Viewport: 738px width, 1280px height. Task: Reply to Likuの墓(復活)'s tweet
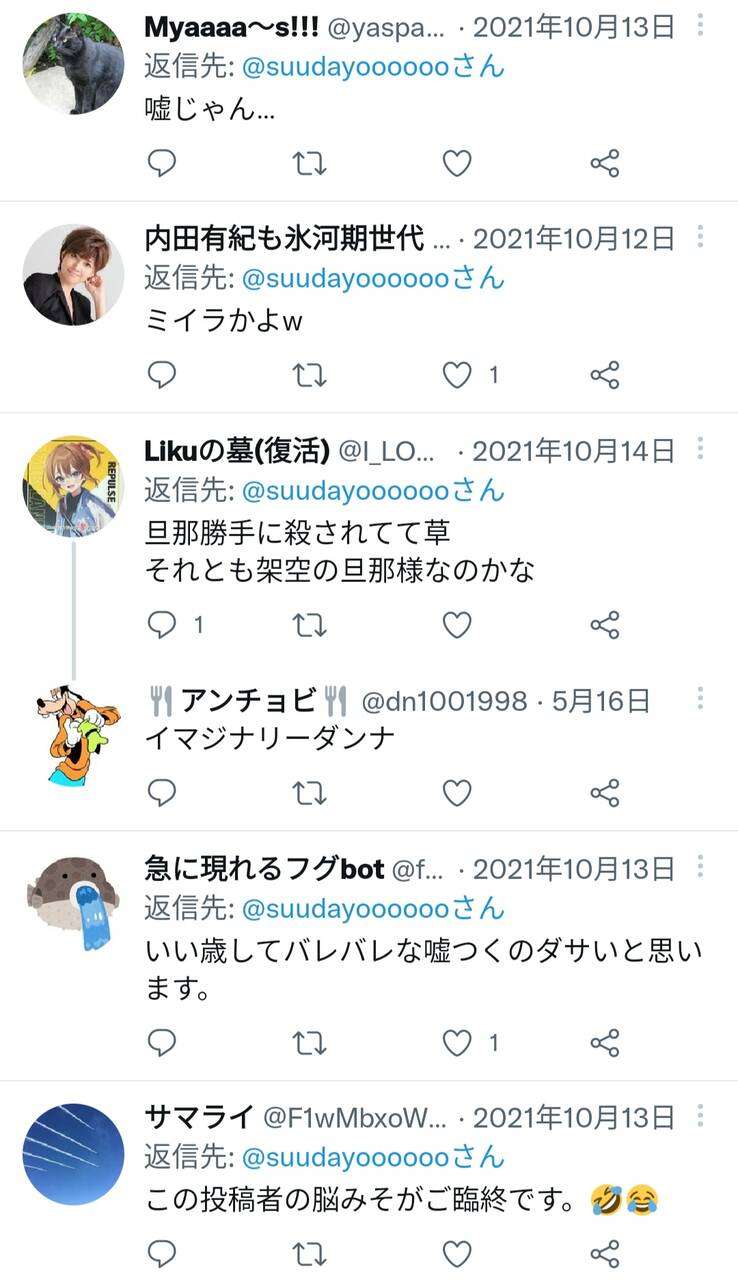(x=162, y=625)
